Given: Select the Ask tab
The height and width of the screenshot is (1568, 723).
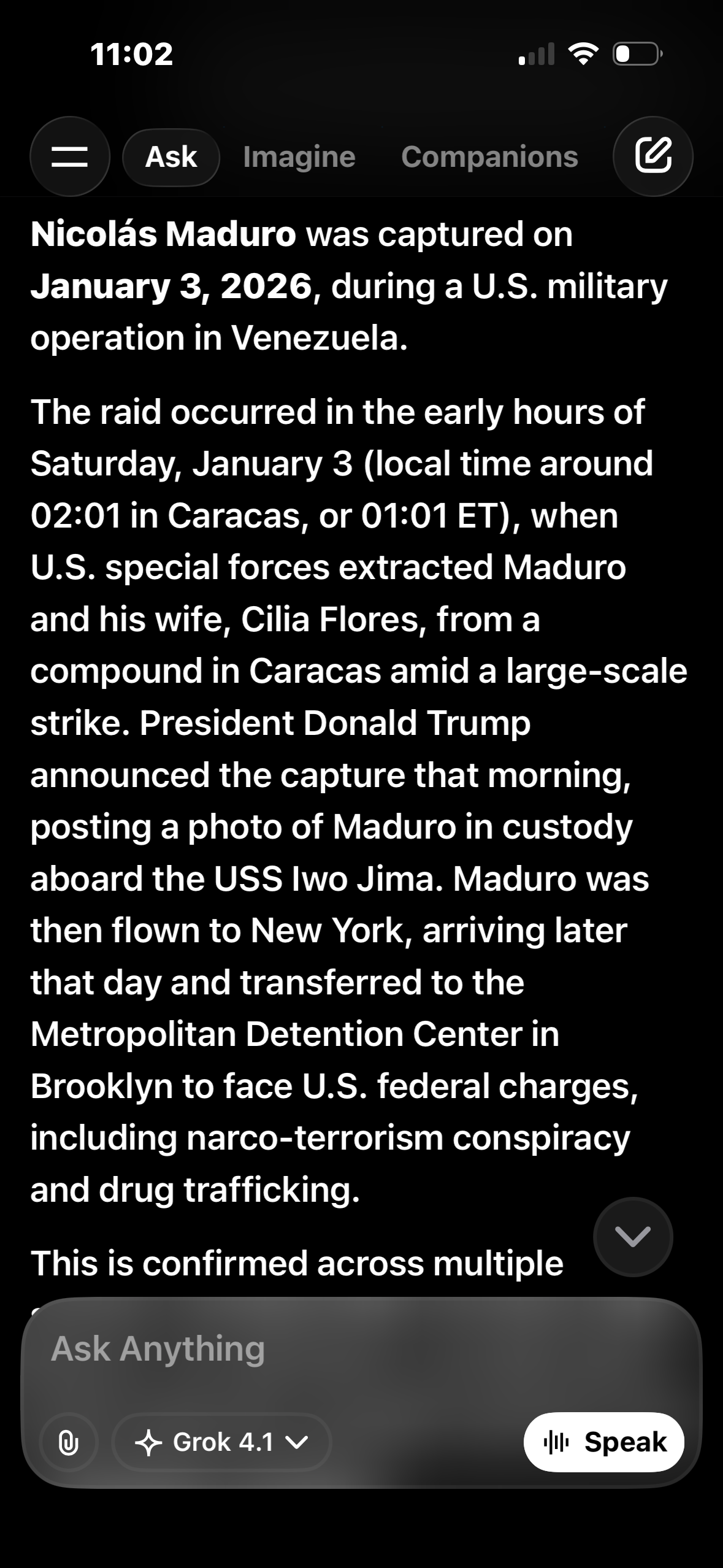Looking at the screenshot, I should (x=171, y=157).
